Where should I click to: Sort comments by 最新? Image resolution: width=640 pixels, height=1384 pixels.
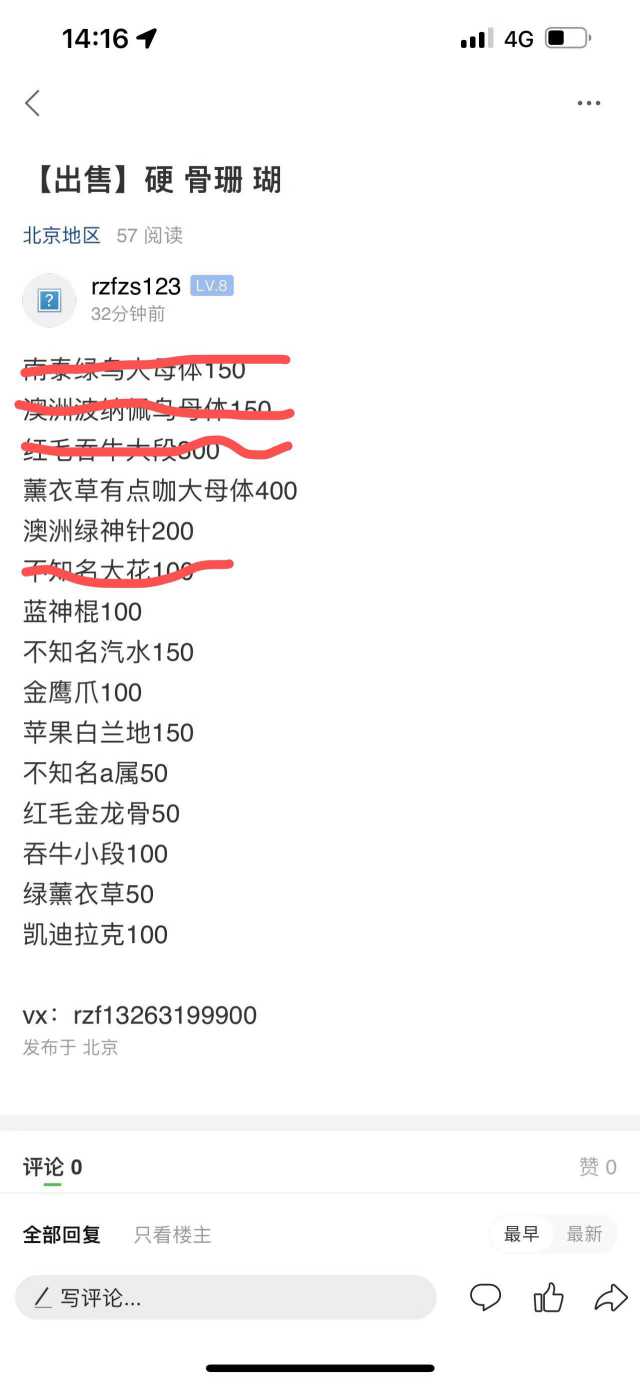pyautogui.click(x=584, y=1235)
